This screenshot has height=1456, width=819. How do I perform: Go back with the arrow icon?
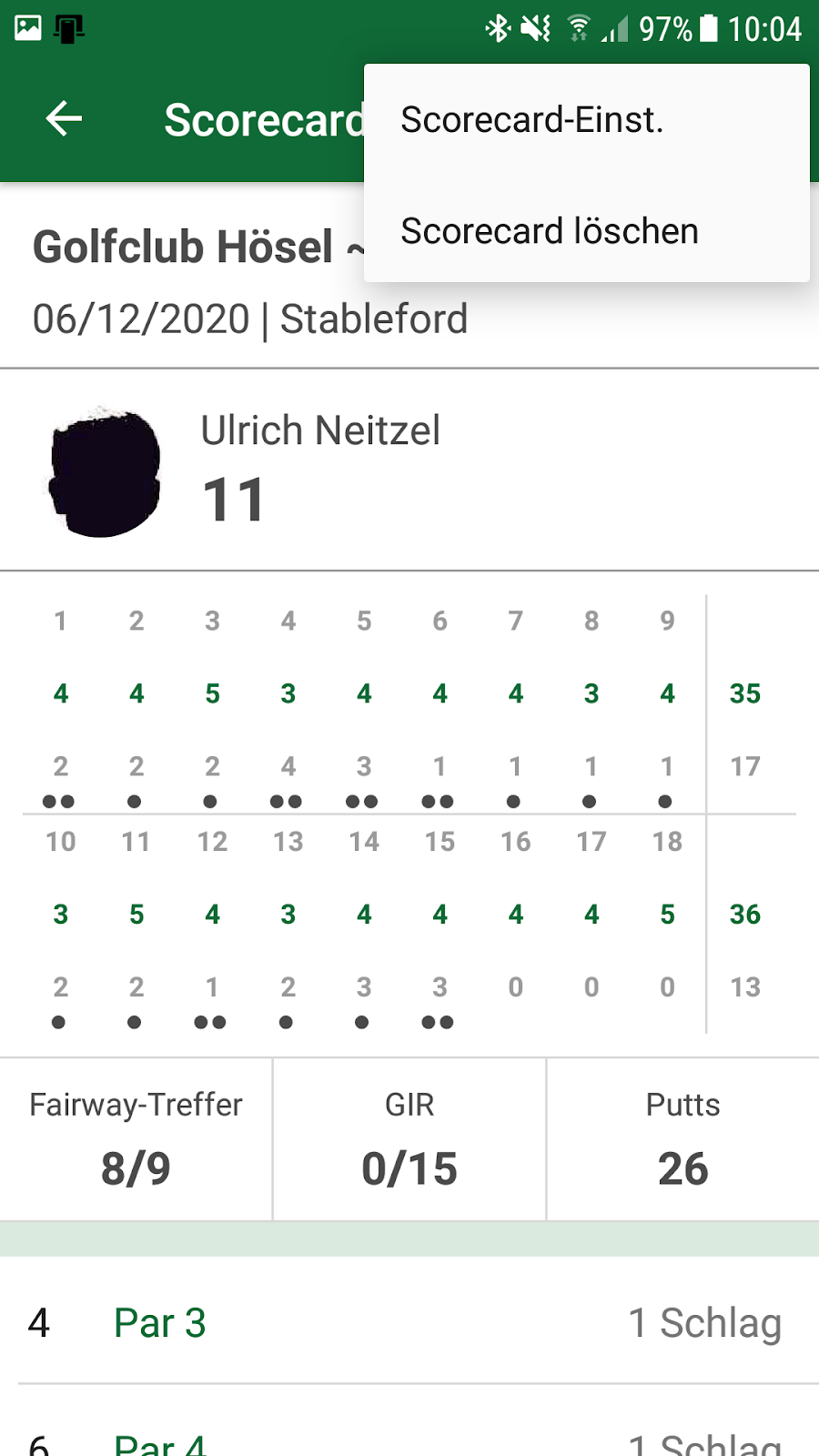click(64, 119)
